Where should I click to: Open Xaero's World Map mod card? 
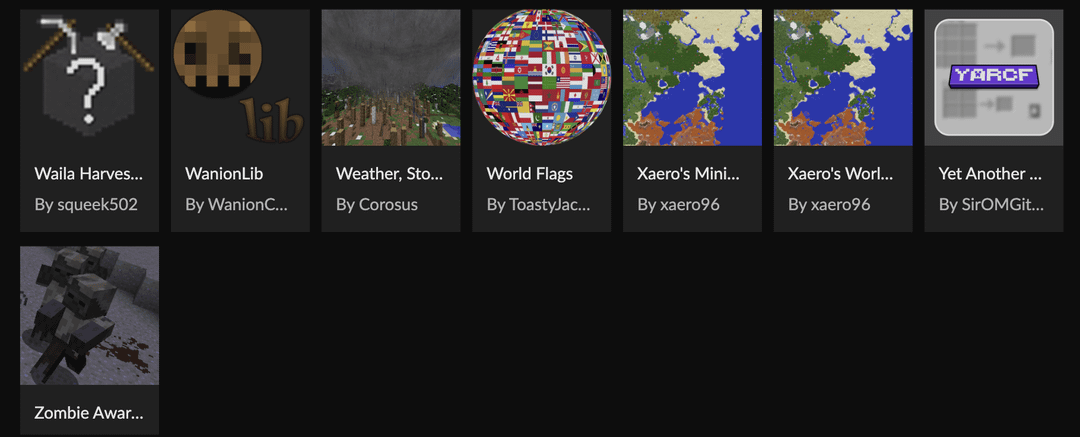point(843,120)
